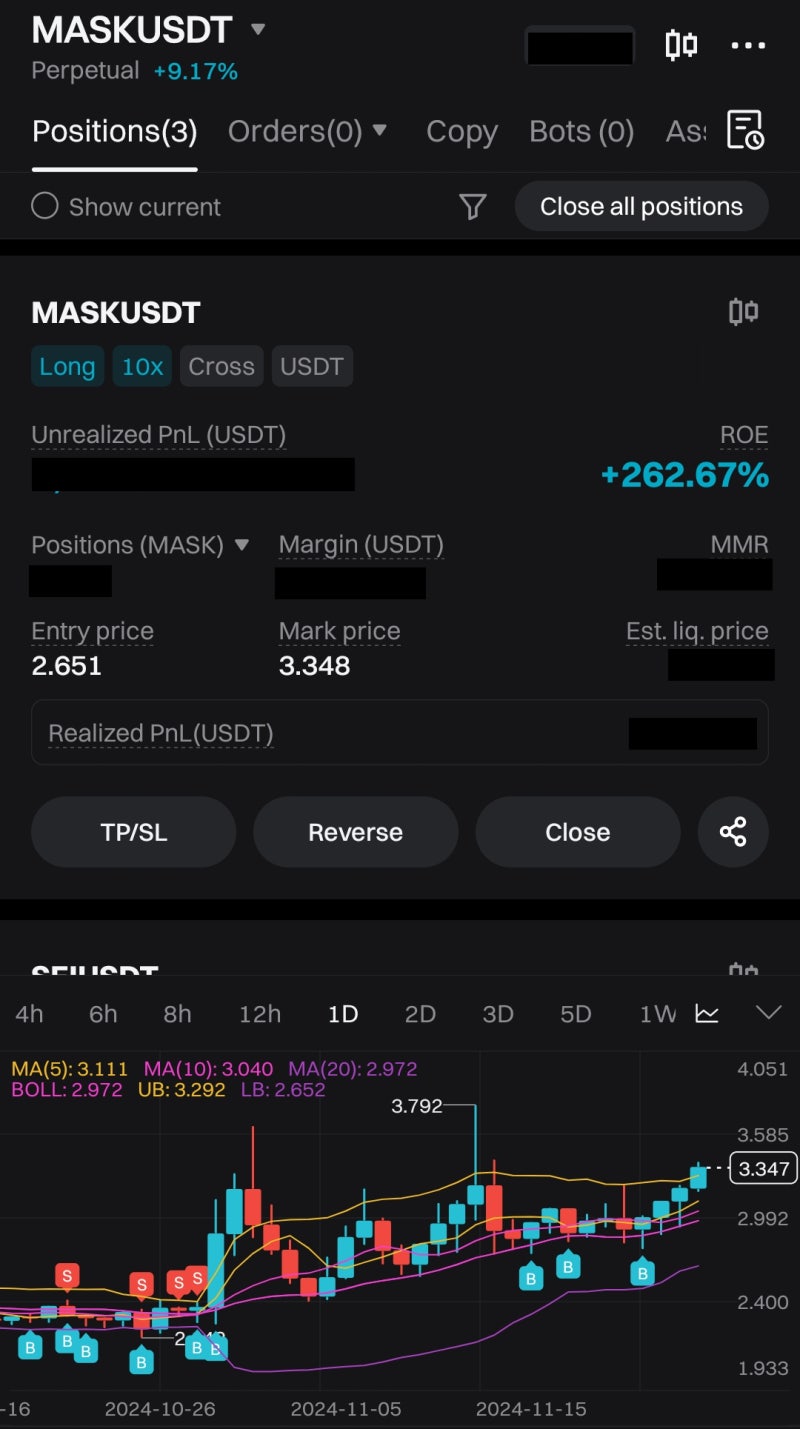The width and height of the screenshot is (800, 1429).
Task: Switch to the Bots (0) tab
Action: tap(582, 132)
